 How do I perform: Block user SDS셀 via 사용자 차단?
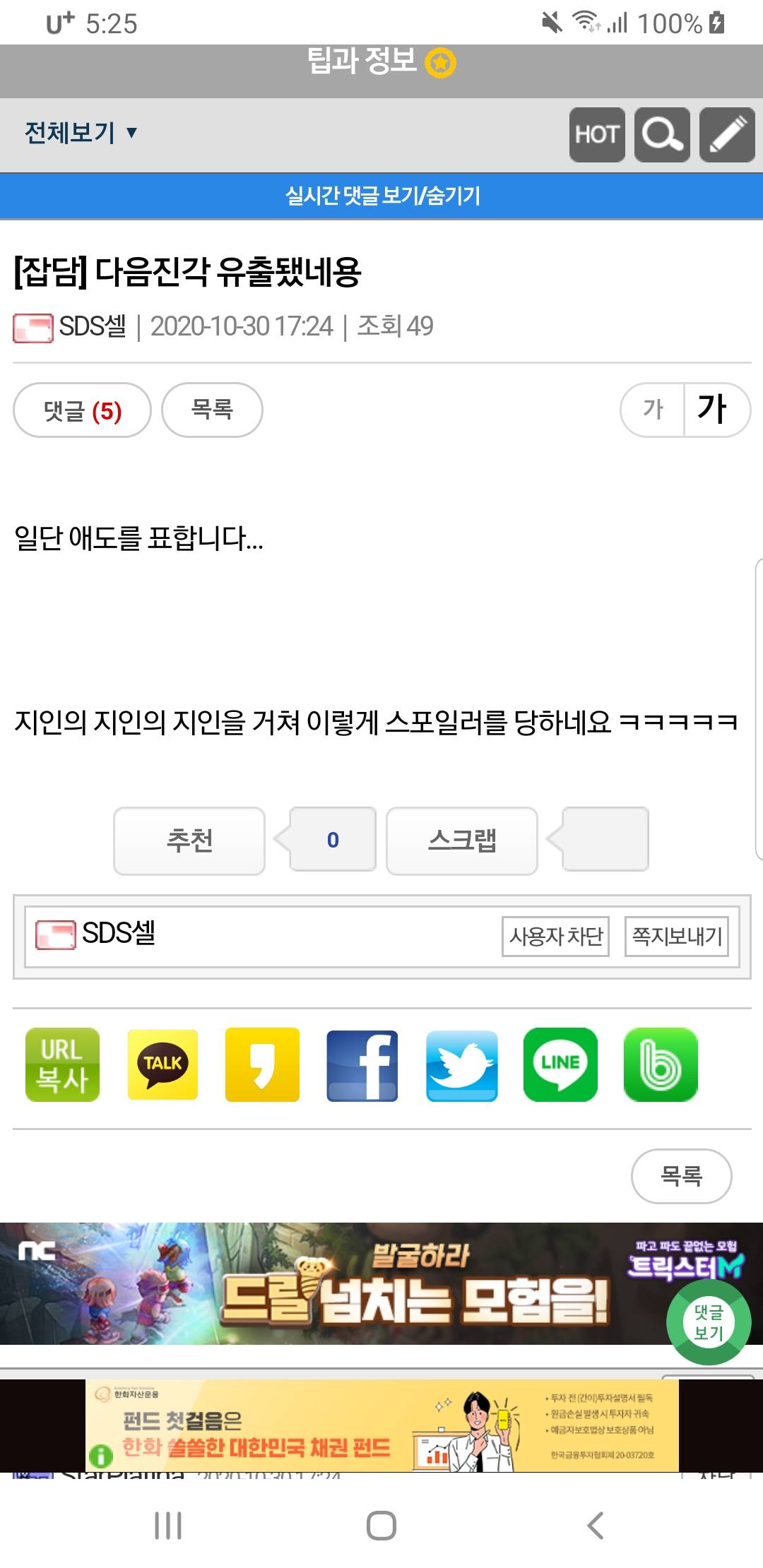(555, 937)
